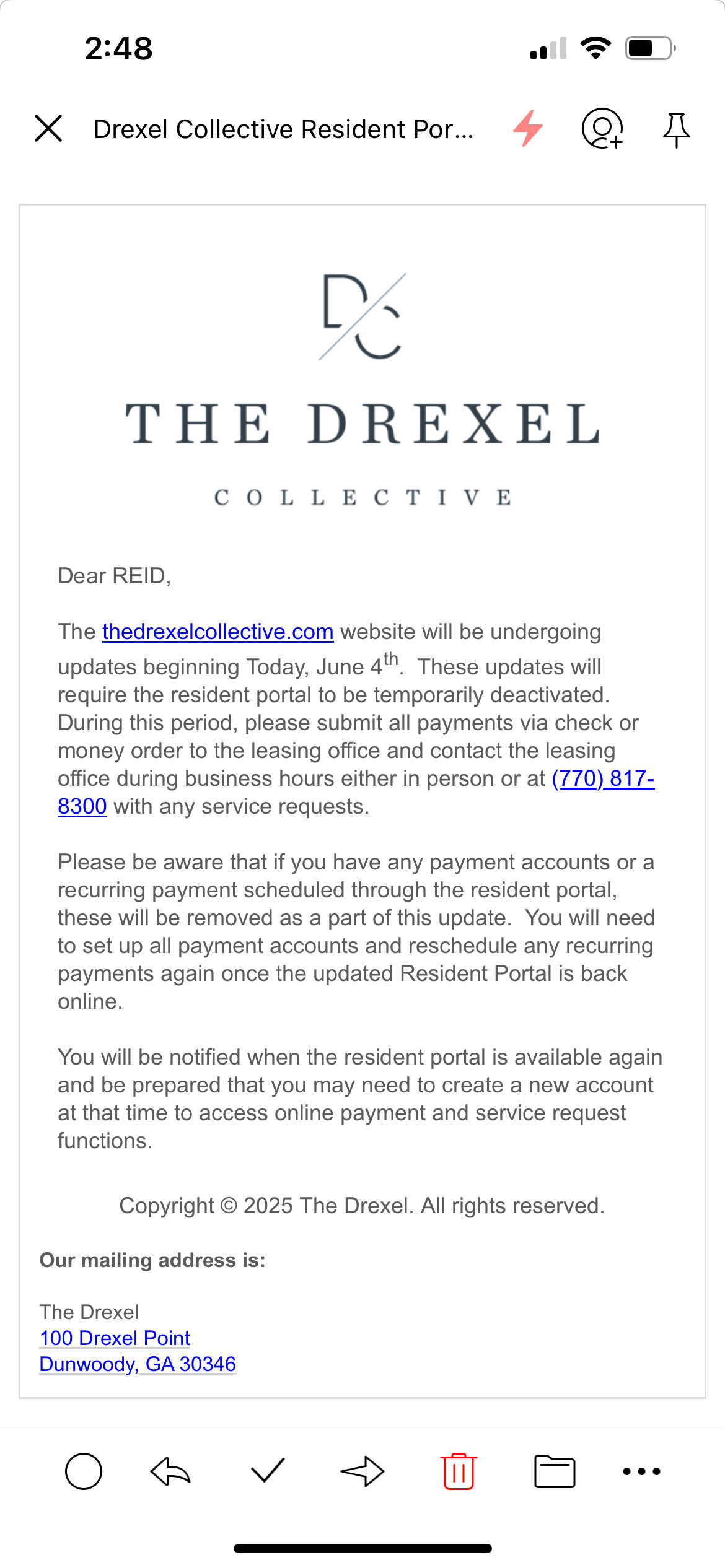Image resolution: width=725 pixels, height=1568 pixels.
Task: Open the more options menu
Action: [x=641, y=1471]
